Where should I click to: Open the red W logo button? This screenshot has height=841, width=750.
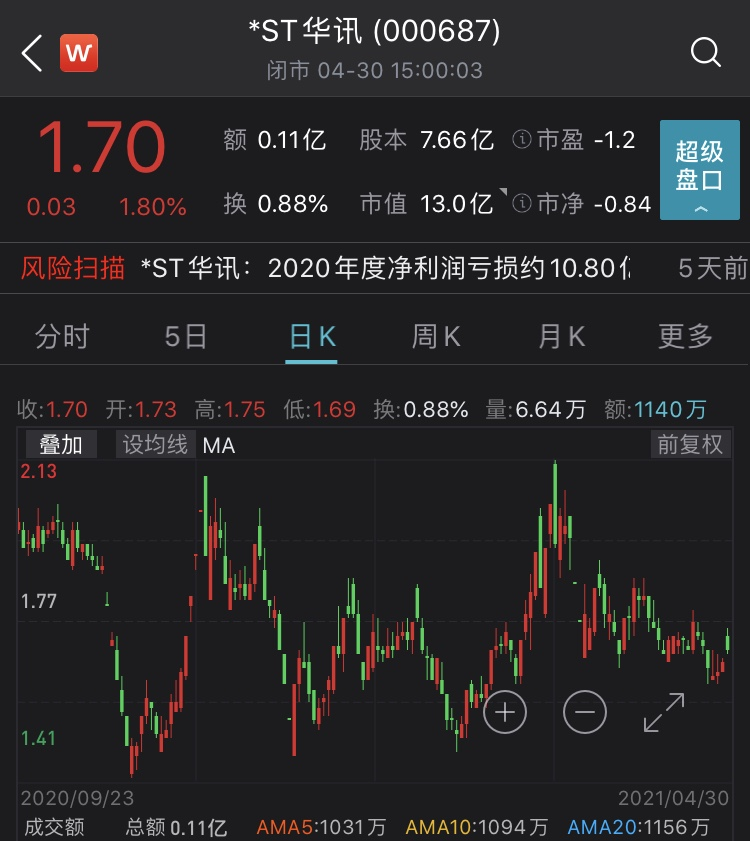(79, 53)
